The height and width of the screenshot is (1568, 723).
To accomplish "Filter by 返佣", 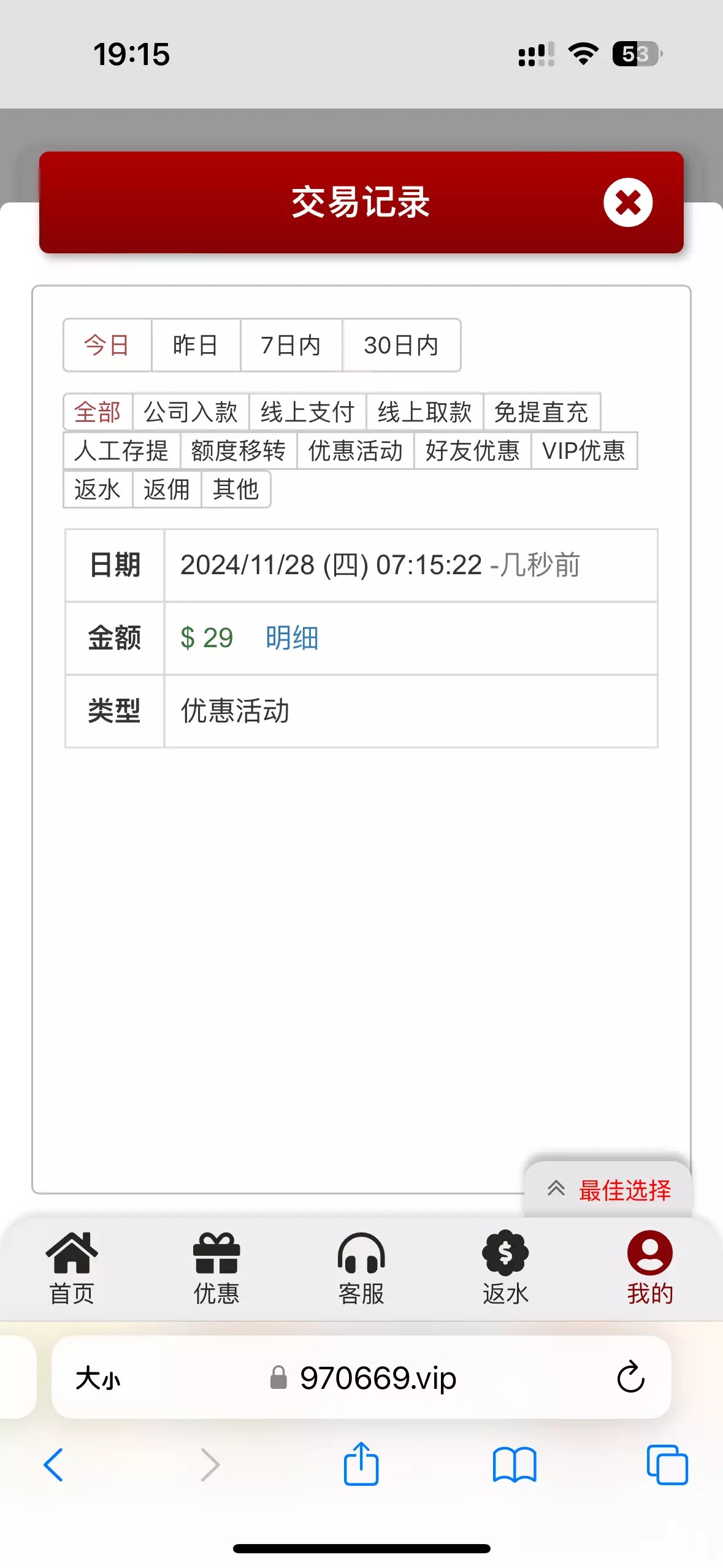I will click(x=166, y=490).
